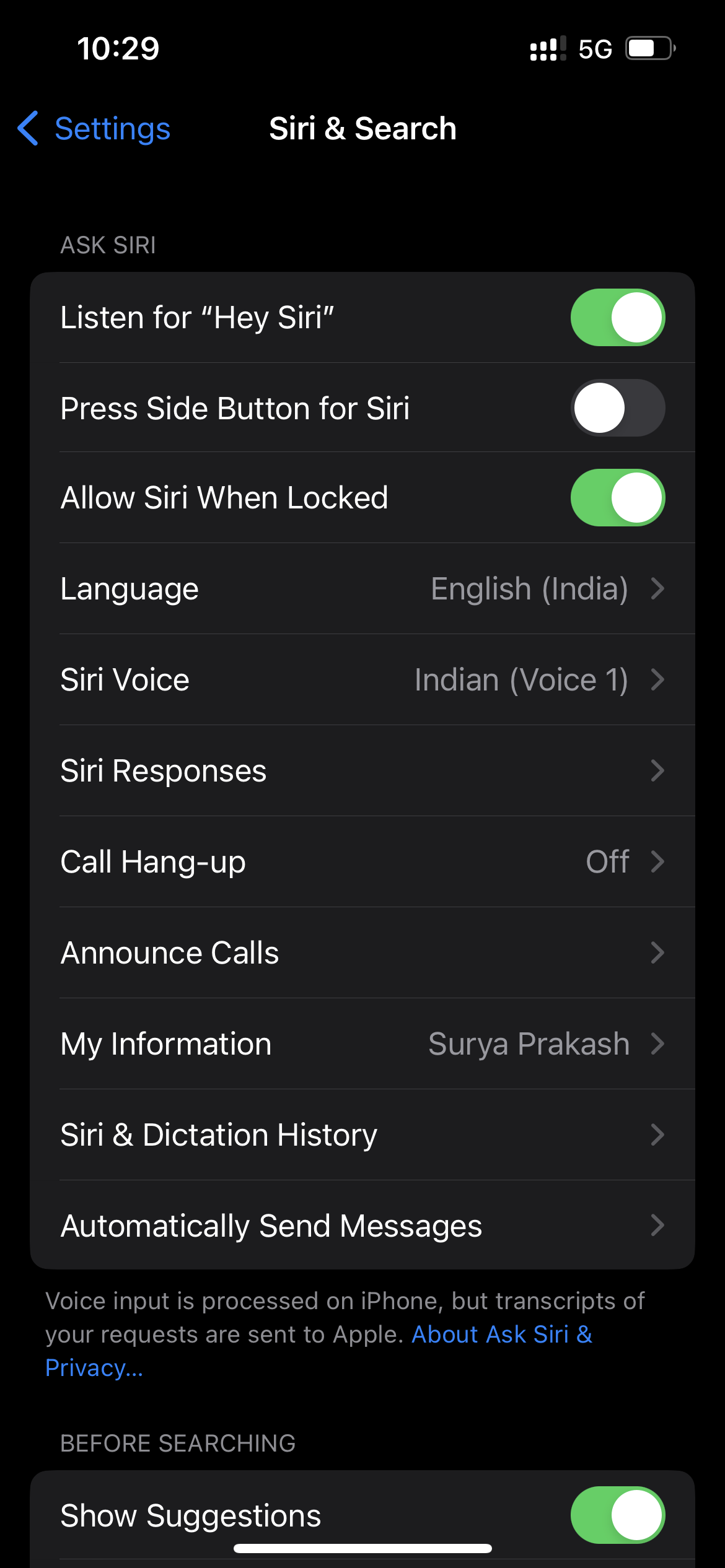Tap the back chevron to return to Settings
This screenshot has height=1568, width=725.
point(27,128)
